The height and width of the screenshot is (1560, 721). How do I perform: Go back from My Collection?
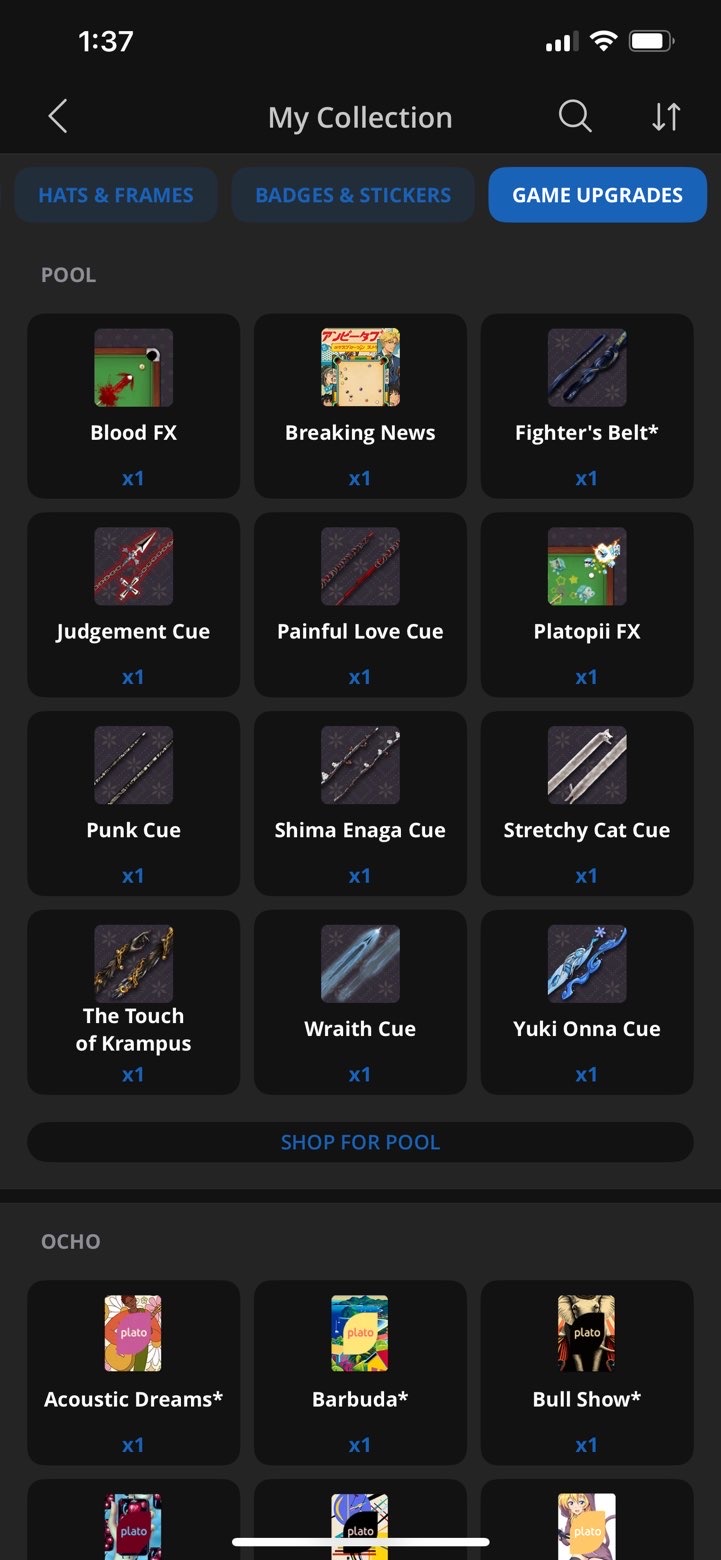pos(58,117)
